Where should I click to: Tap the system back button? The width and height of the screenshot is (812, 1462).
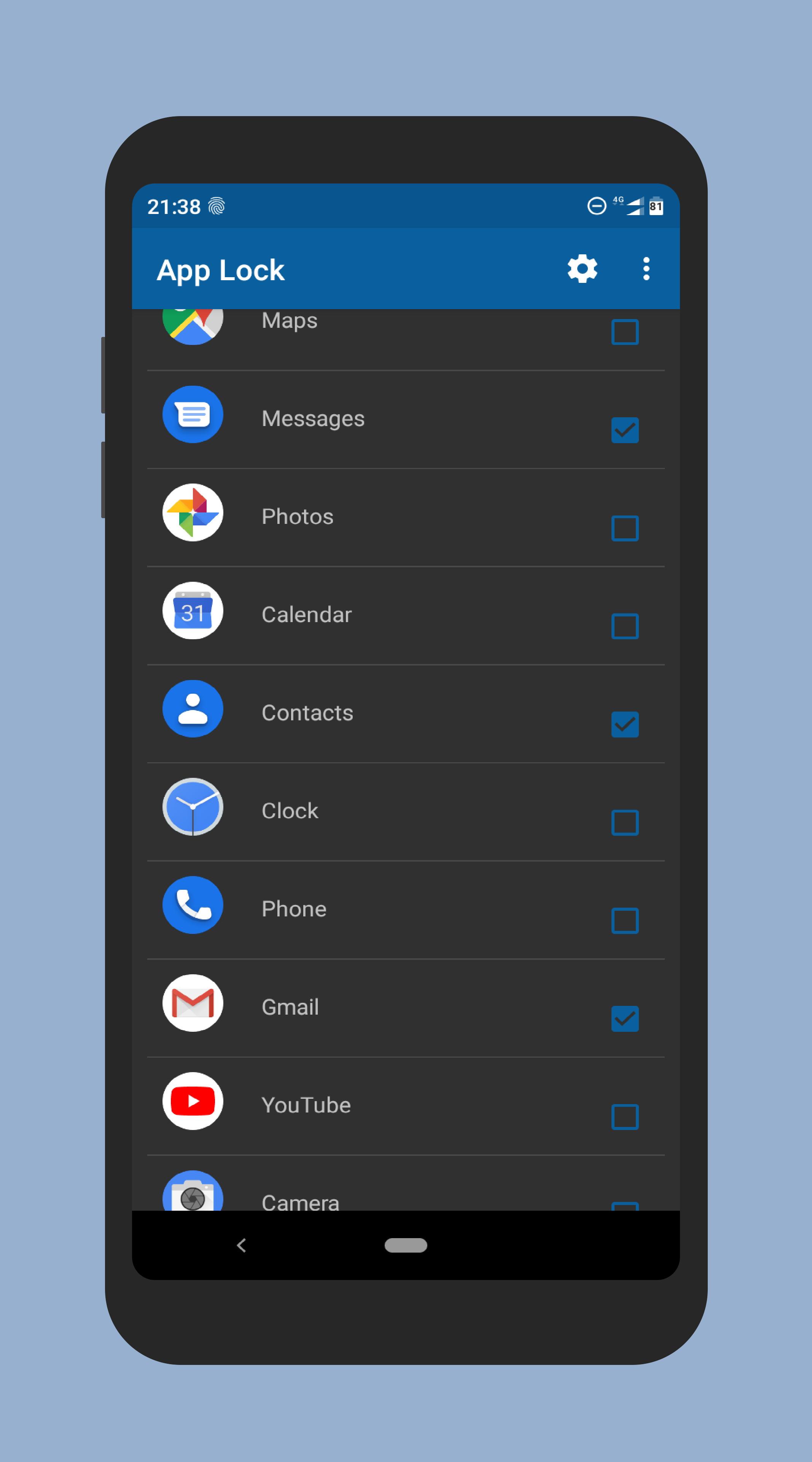[242, 1245]
